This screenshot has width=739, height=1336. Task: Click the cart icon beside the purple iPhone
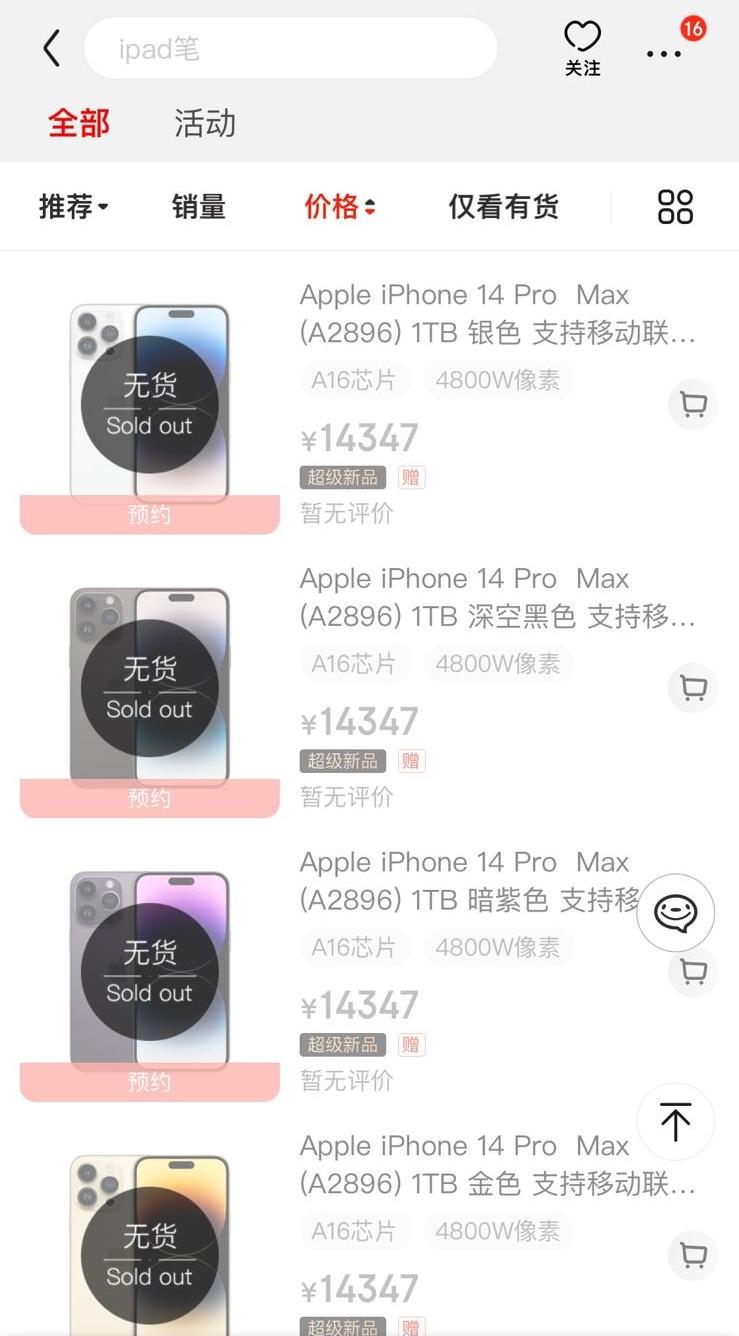692,972
